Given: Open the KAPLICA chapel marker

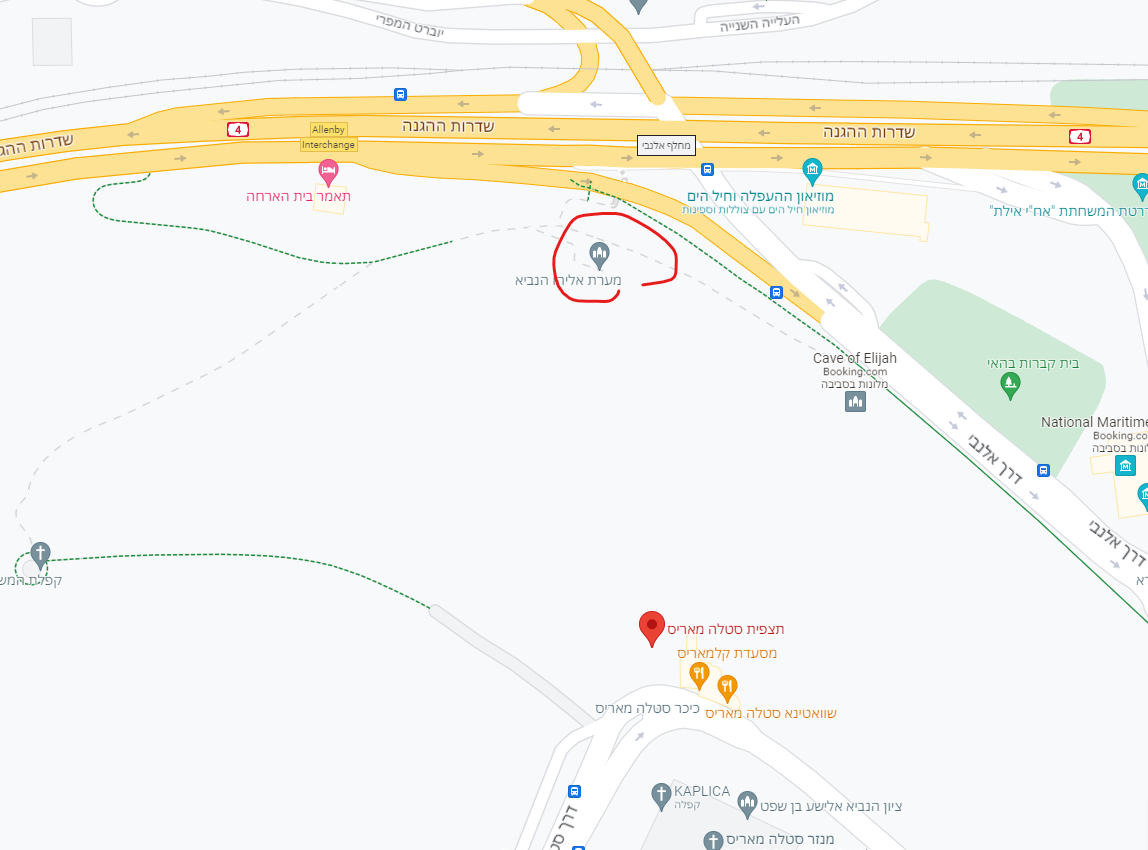Looking at the screenshot, I should 660,796.
